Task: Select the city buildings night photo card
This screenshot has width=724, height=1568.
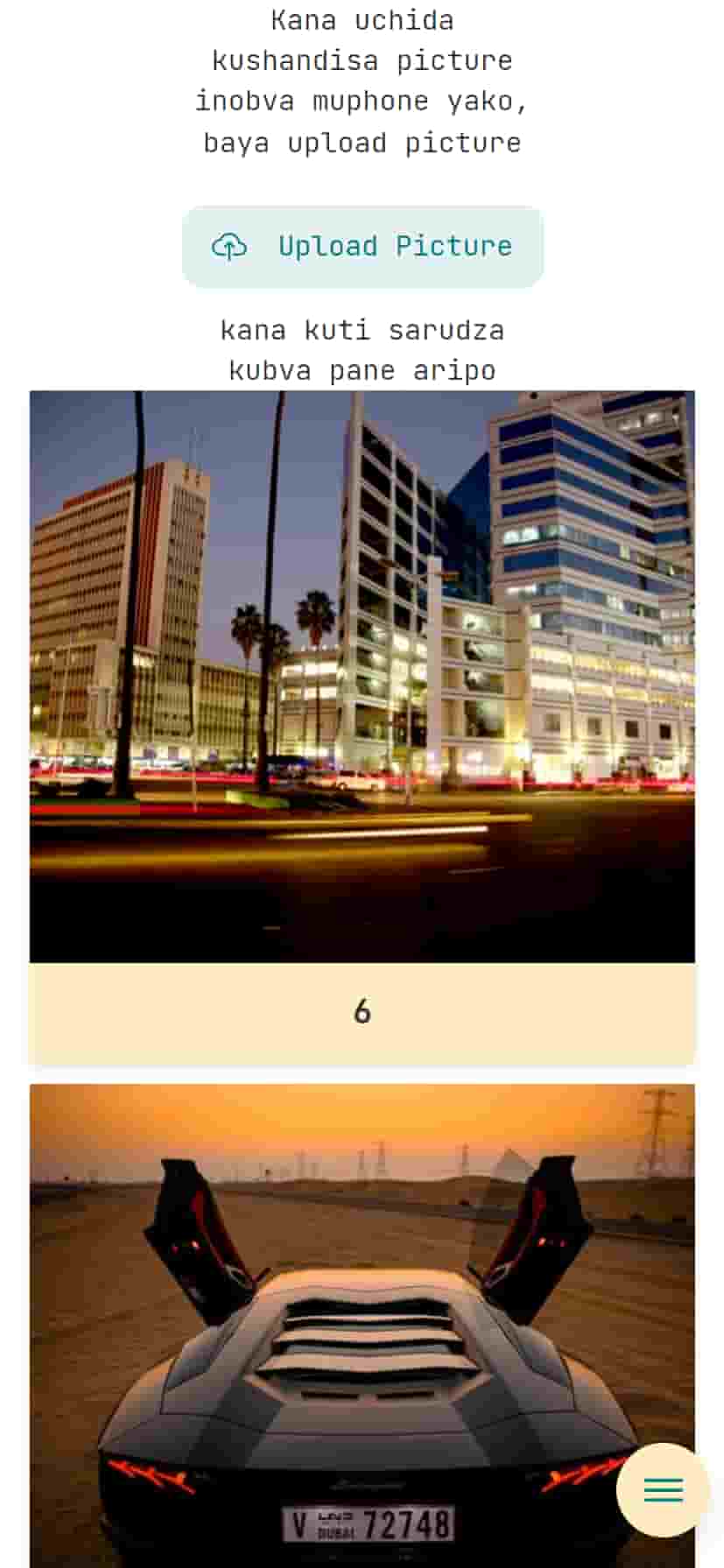Action: coord(362,676)
